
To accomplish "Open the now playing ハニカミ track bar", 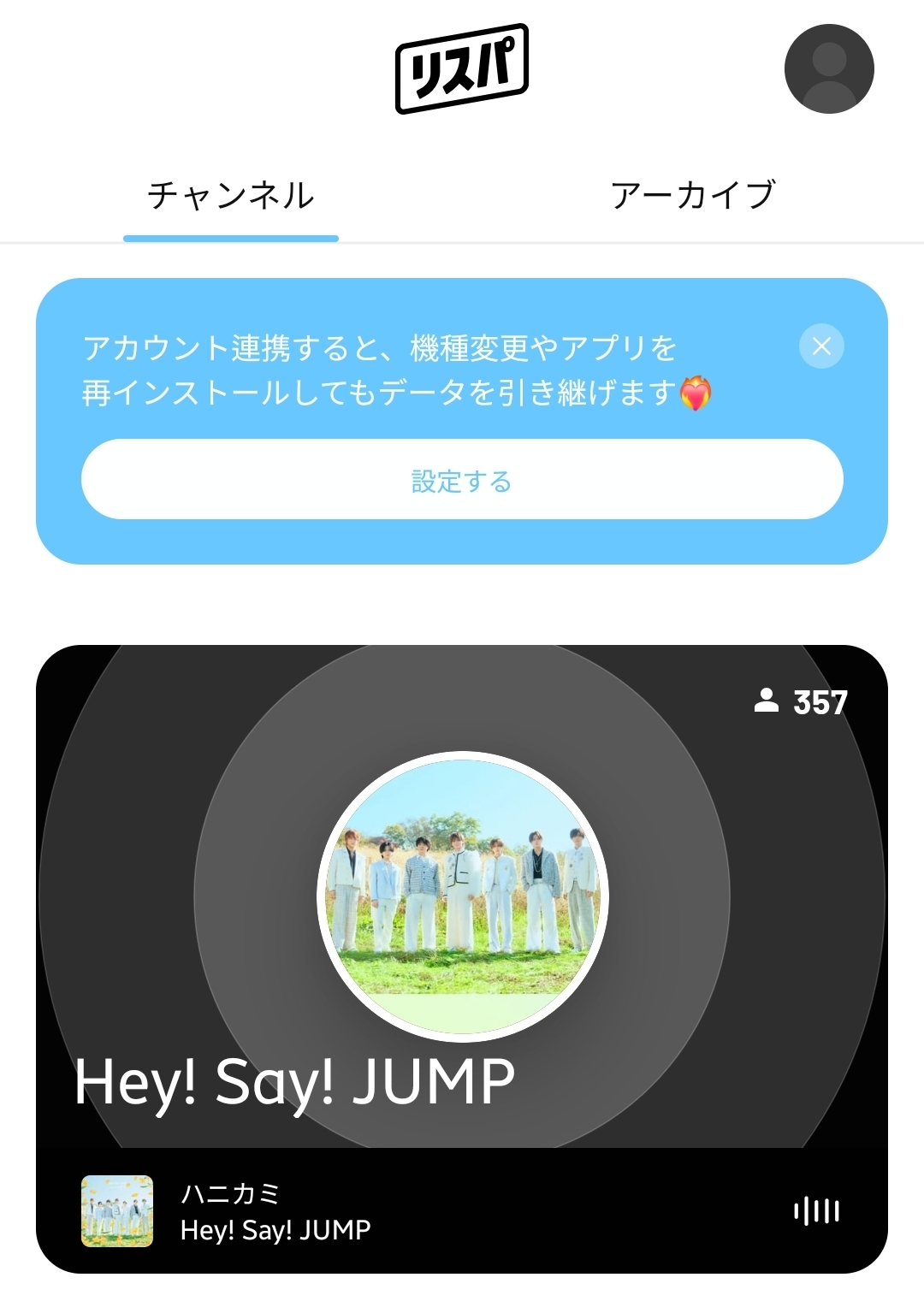I will (462, 1211).
